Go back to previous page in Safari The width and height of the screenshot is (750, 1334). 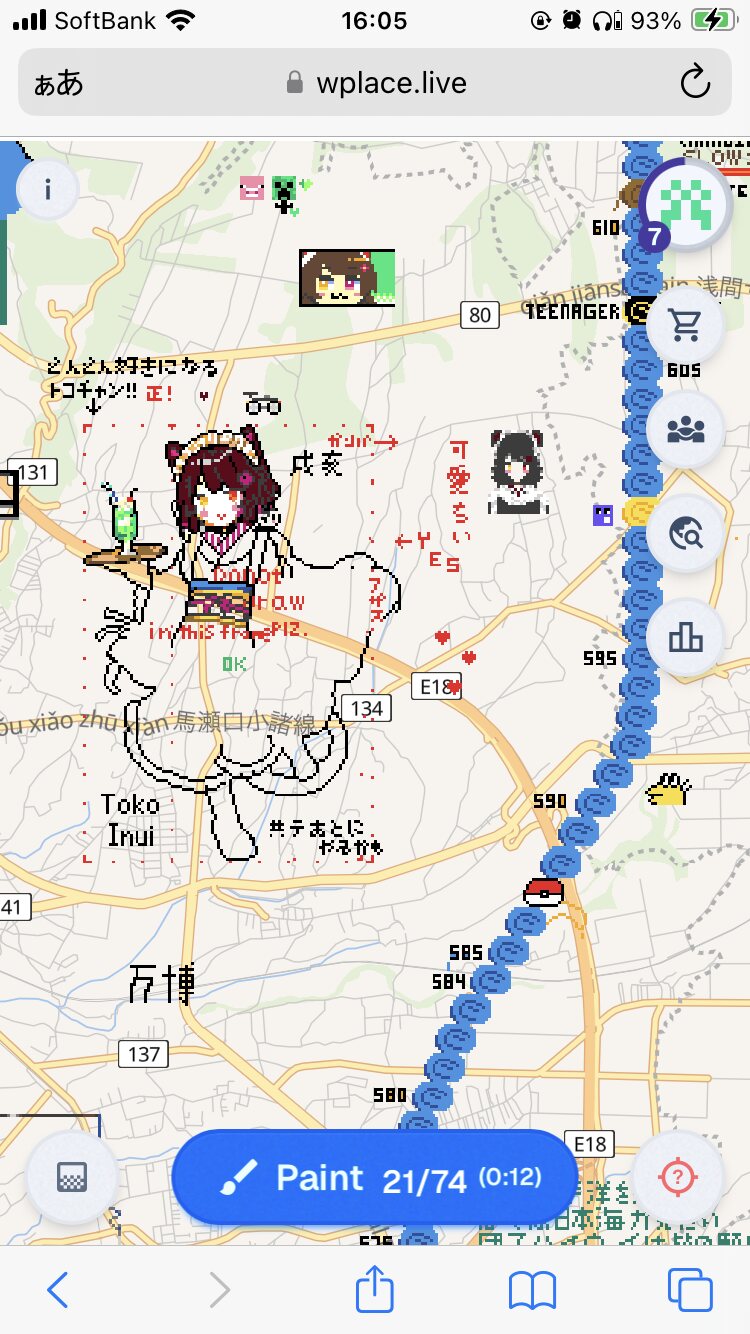(58, 1290)
